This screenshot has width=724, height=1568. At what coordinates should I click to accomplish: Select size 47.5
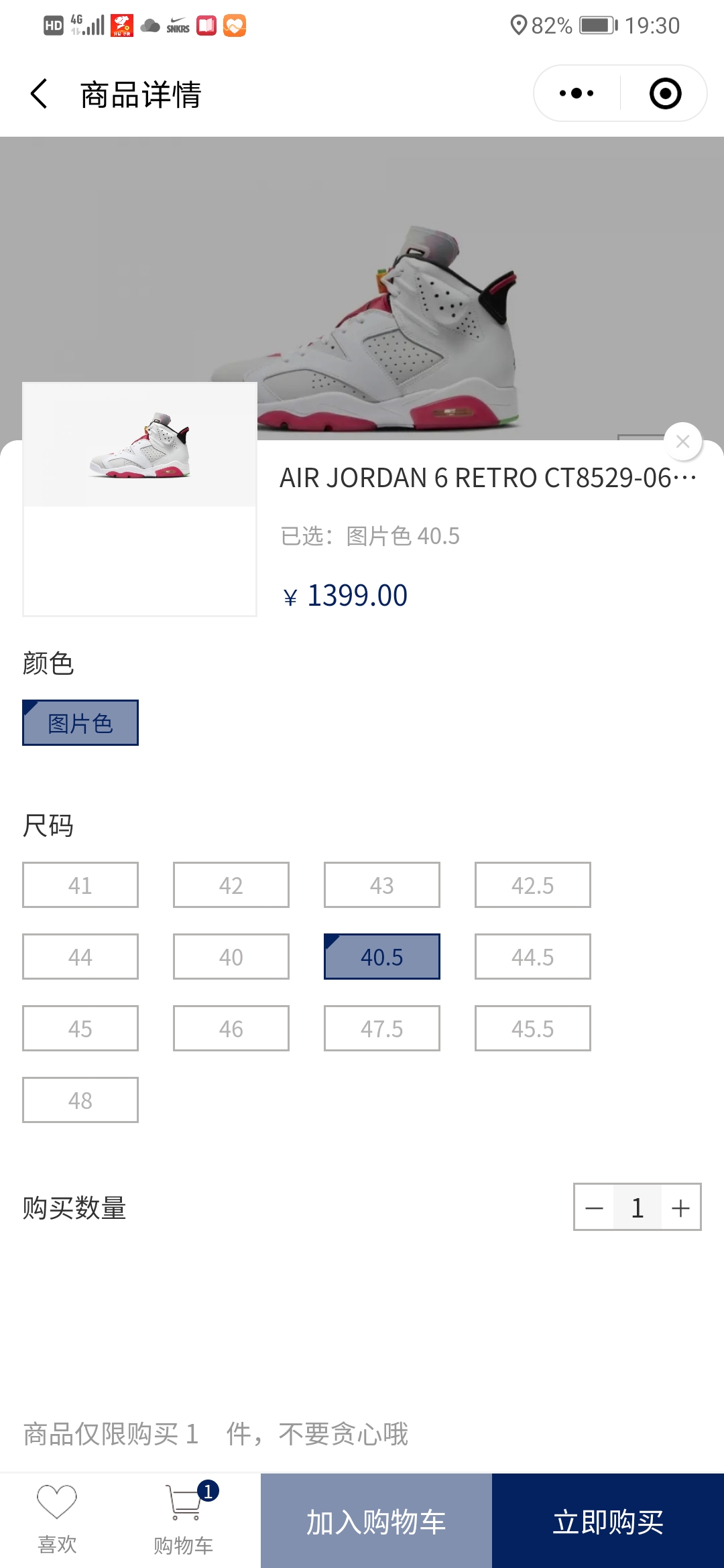(x=381, y=1027)
